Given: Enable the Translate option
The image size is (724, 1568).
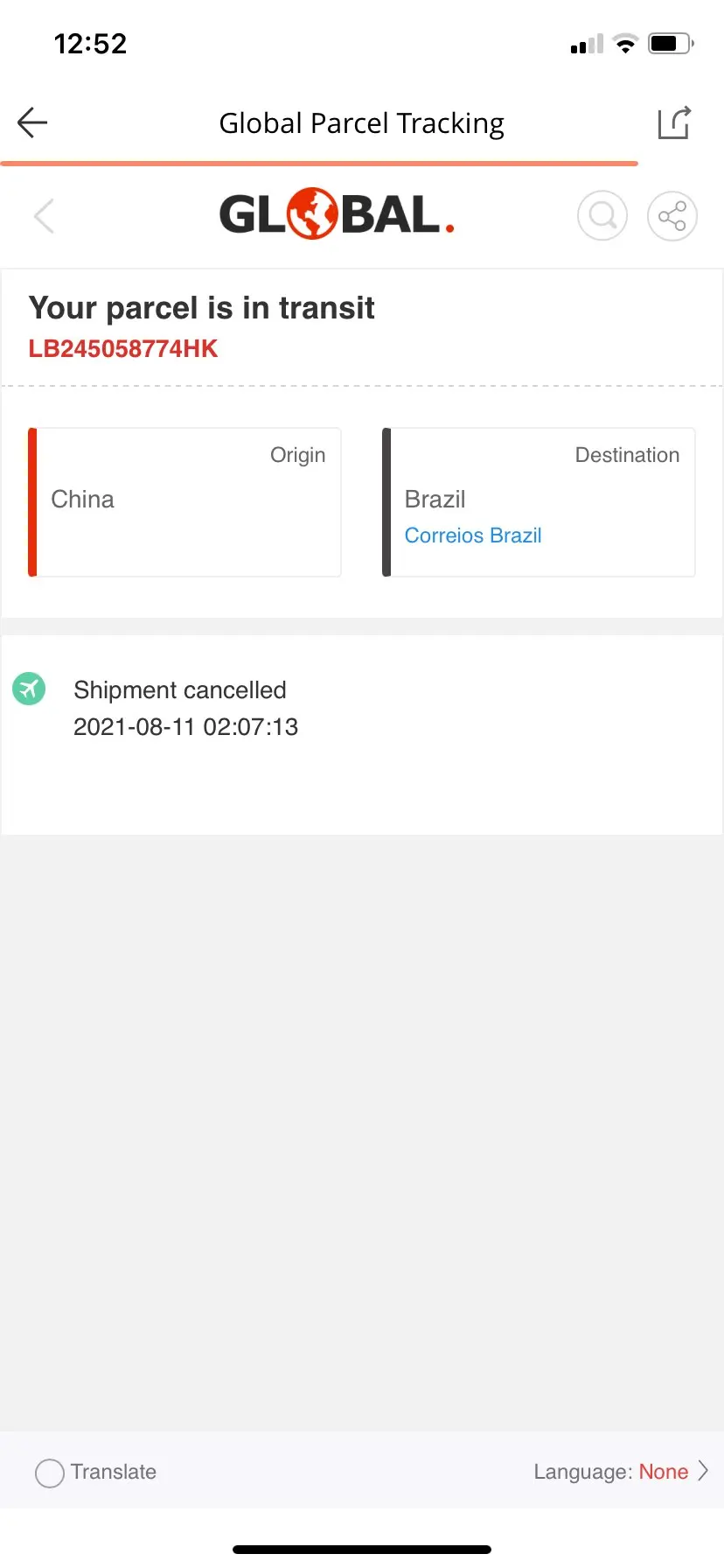Looking at the screenshot, I should (x=95, y=1472).
